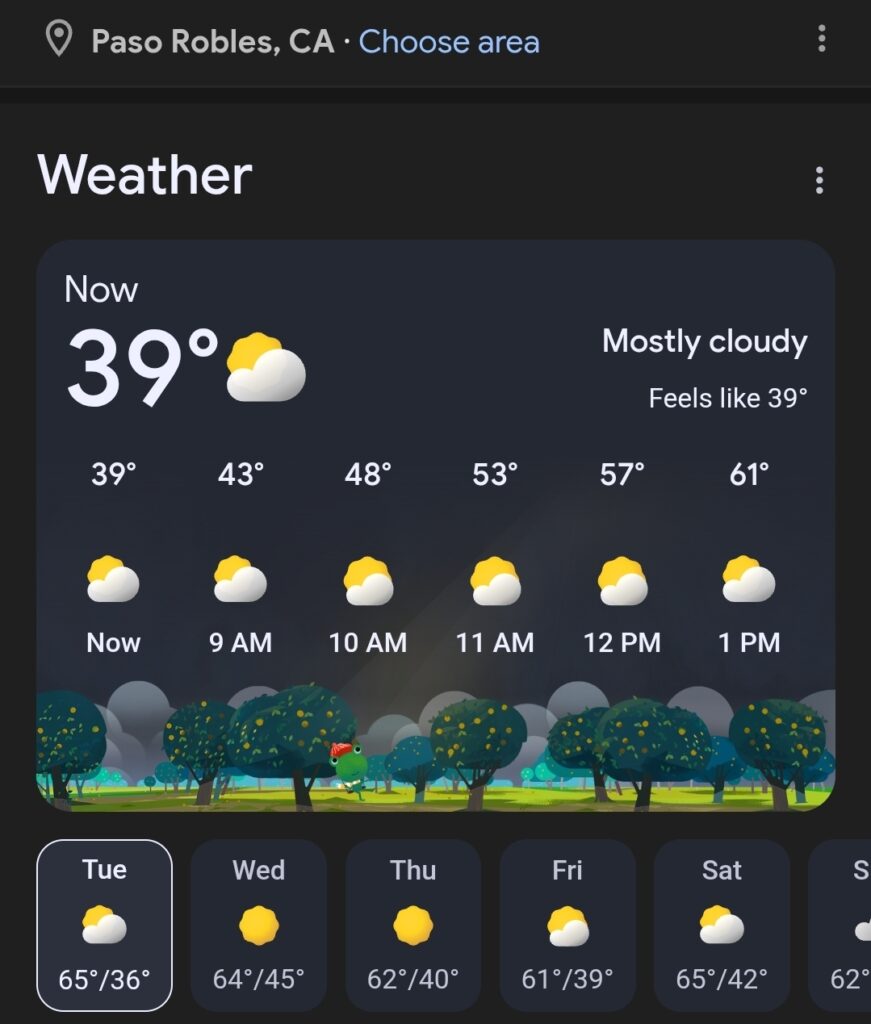Image resolution: width=871 pixels, height=1024 pixels.
Task: Select Tuesday's forecast
Action: 105,925
